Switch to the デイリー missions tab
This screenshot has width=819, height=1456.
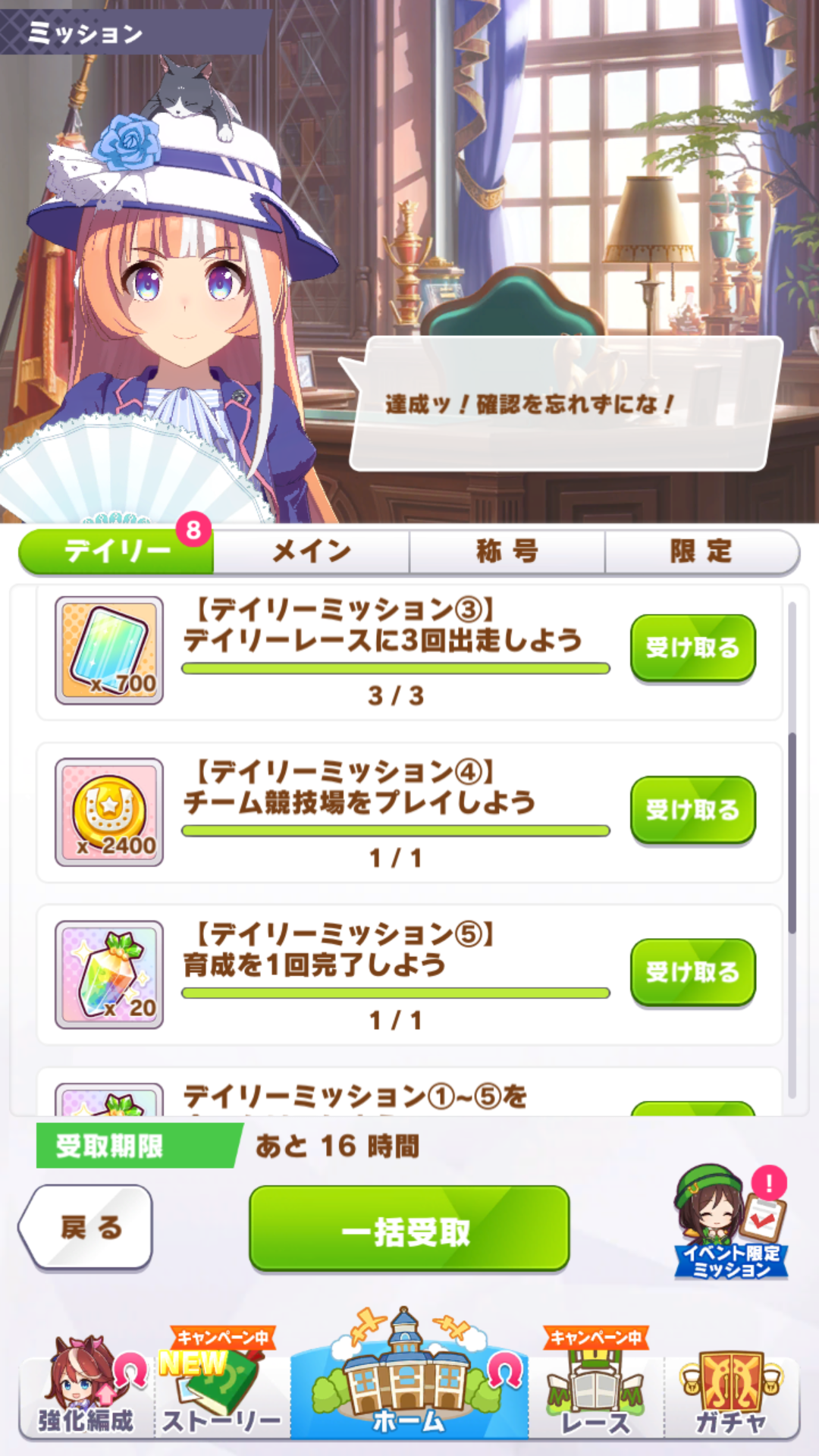coord(116,551)
